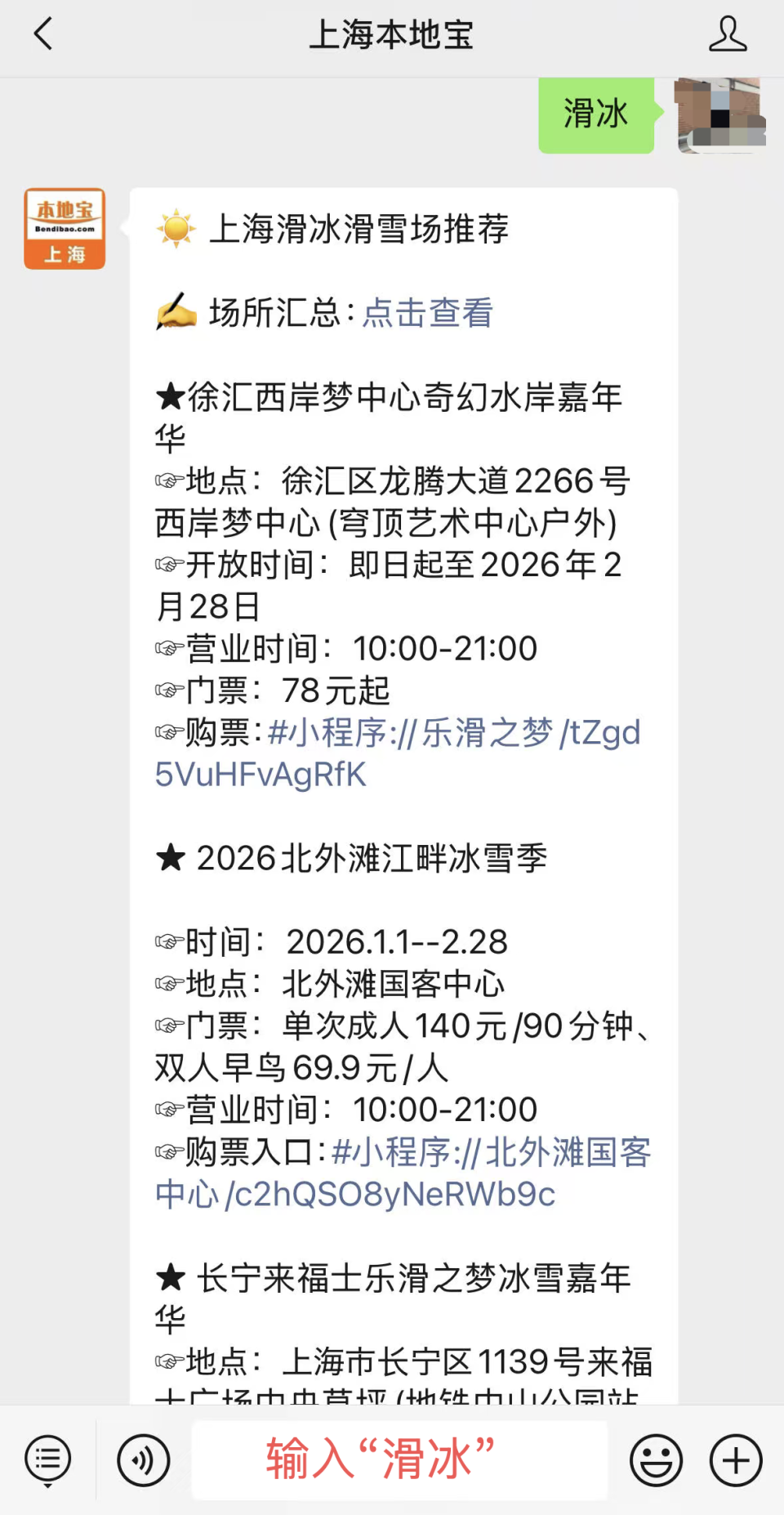Open the 上海本地宝 account profile icon
The height and width of the screenshot is (1515, 784).
[728, 34]
